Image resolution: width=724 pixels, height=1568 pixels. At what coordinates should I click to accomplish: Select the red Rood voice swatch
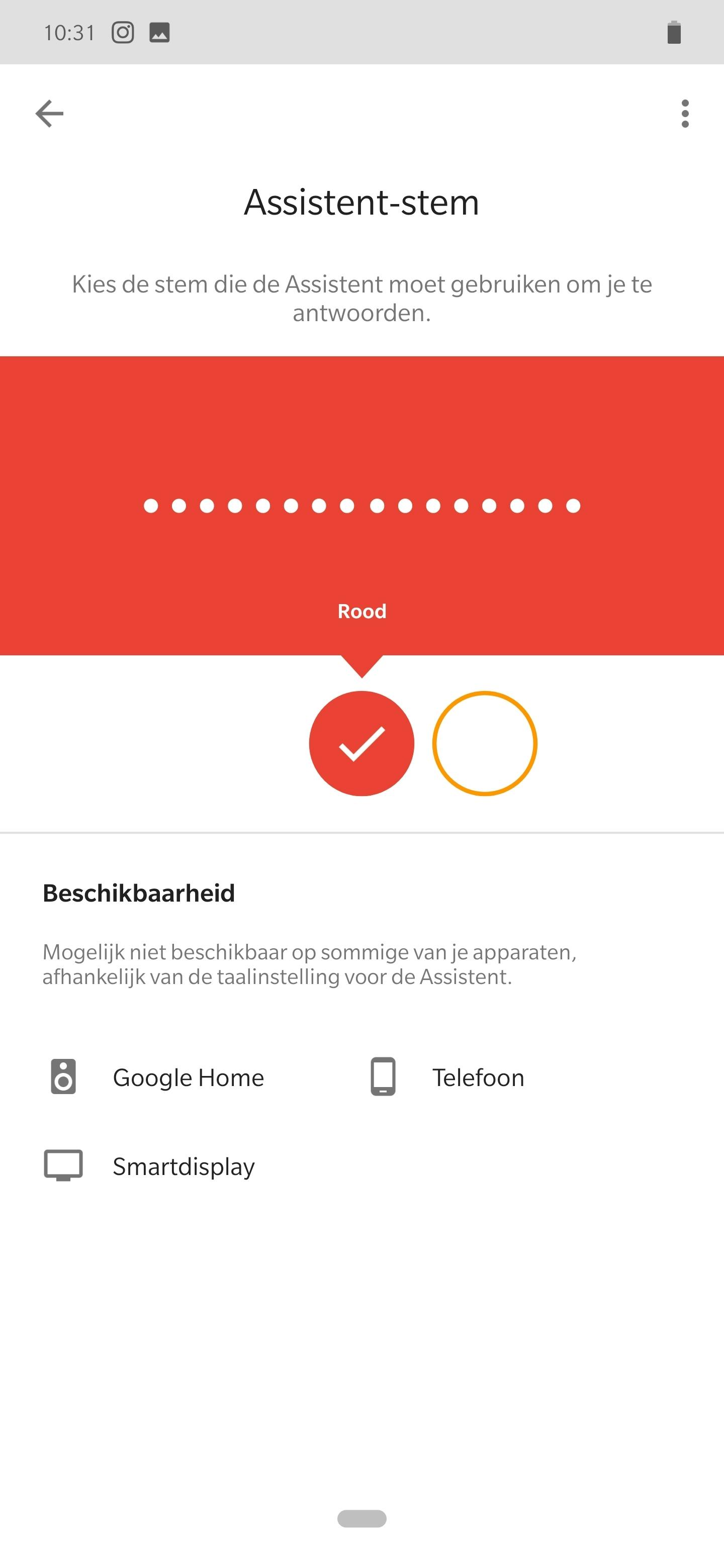pos(361,743)
